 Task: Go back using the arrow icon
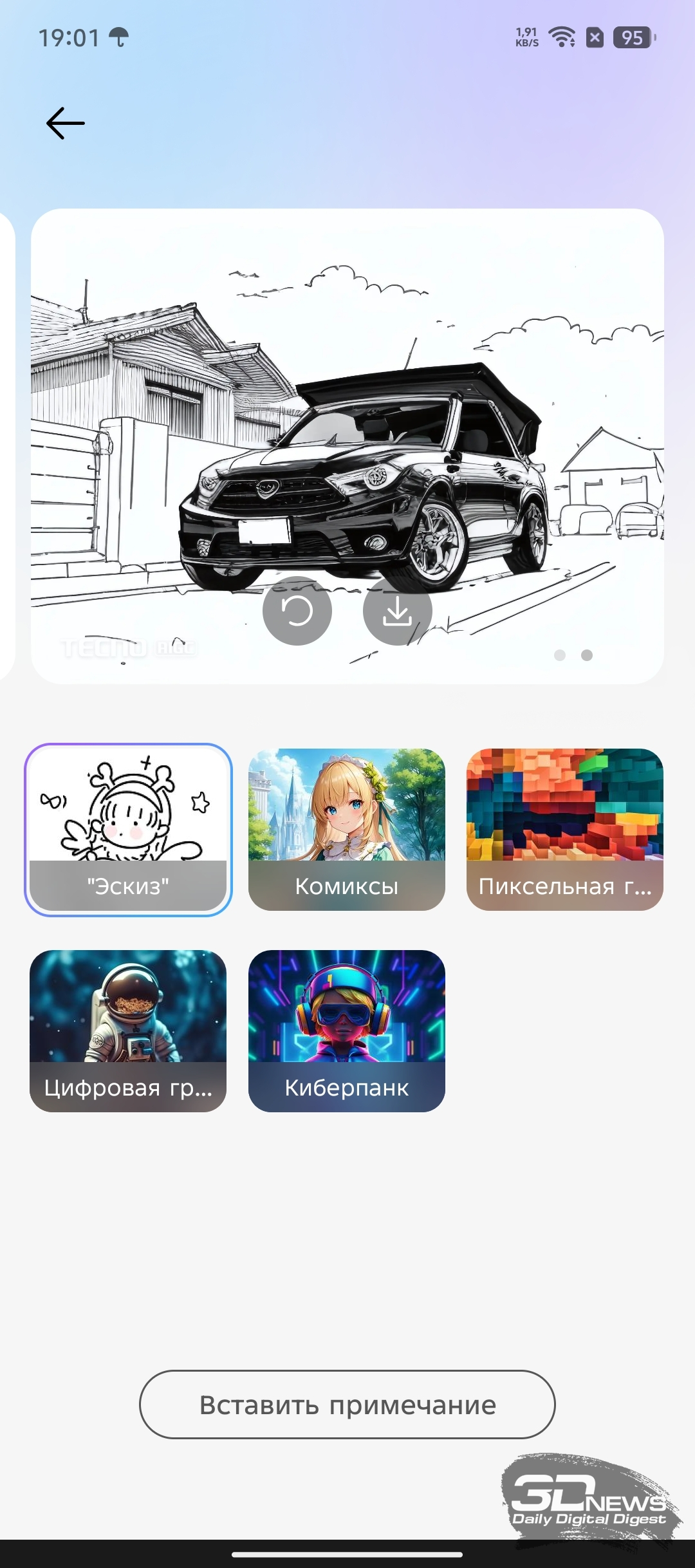coord(66,123)
